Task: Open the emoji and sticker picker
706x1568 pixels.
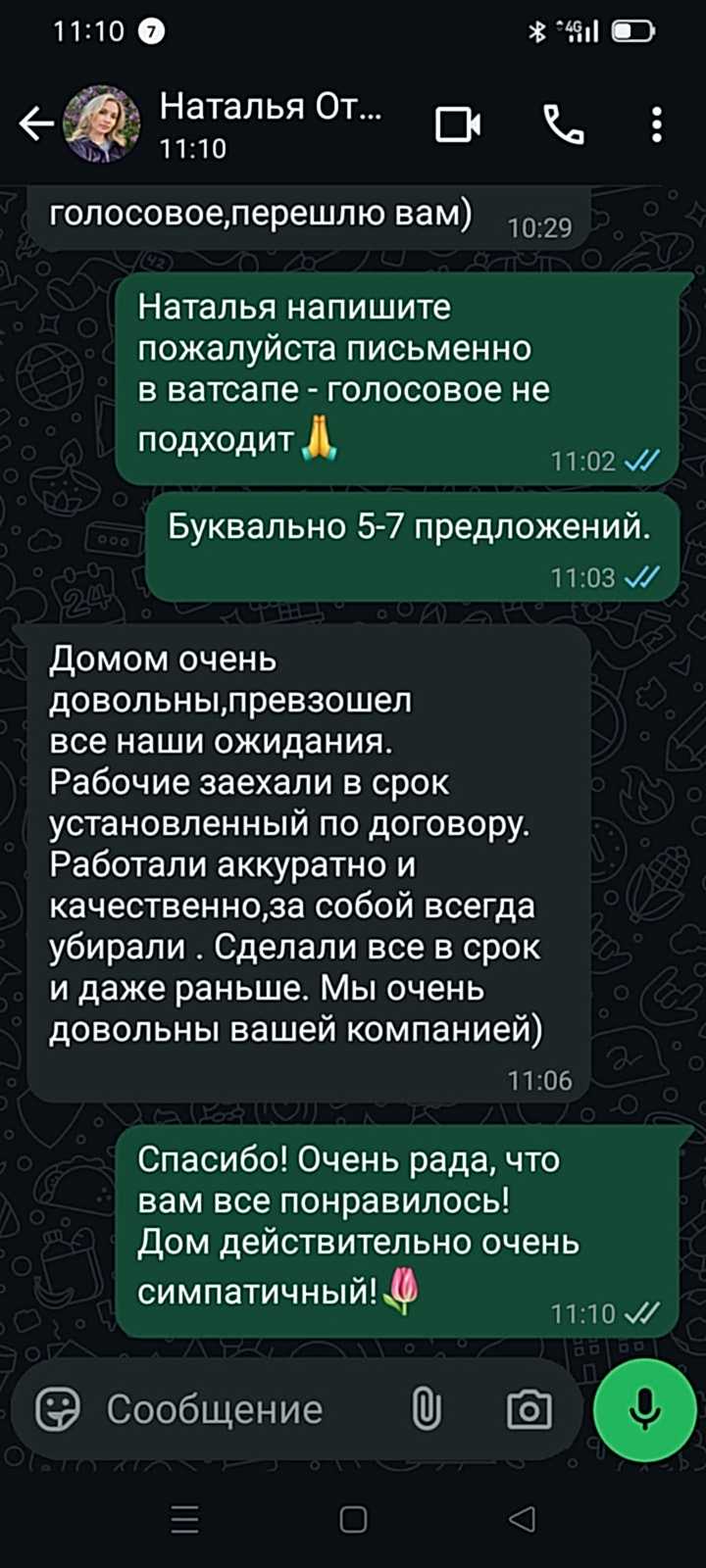Action: [x=58, y=1409]
